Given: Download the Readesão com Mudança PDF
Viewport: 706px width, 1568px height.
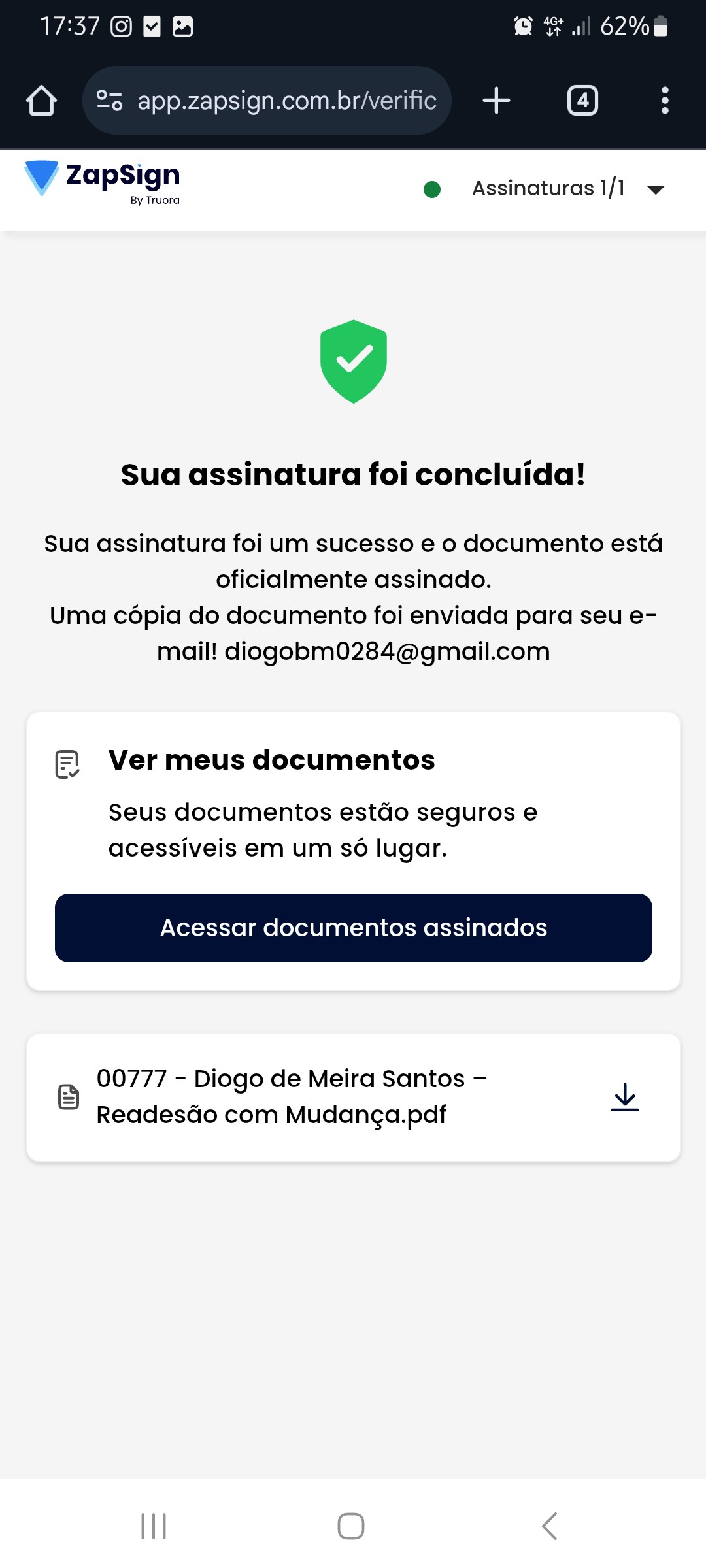Looking at the screenshot, I should point(625,1097).
